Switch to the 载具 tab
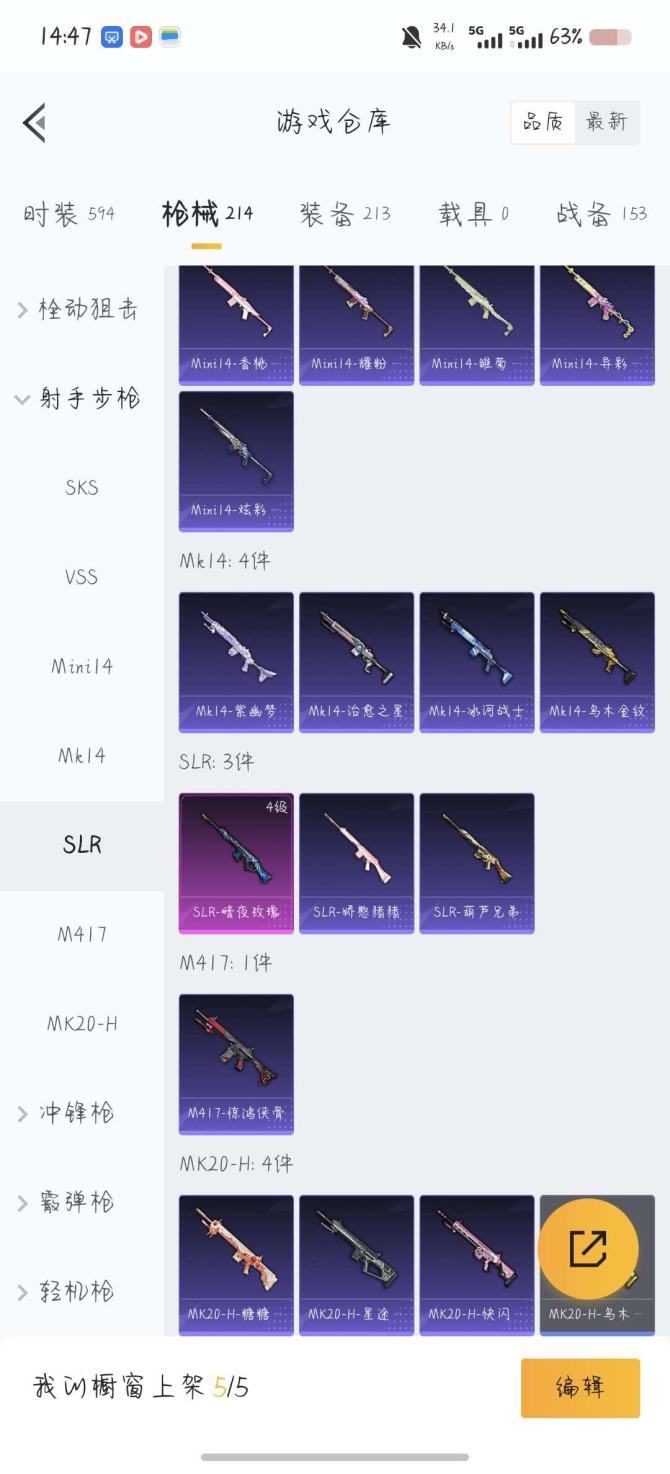This screenshot has width=670, height=1474. [473, 213]
